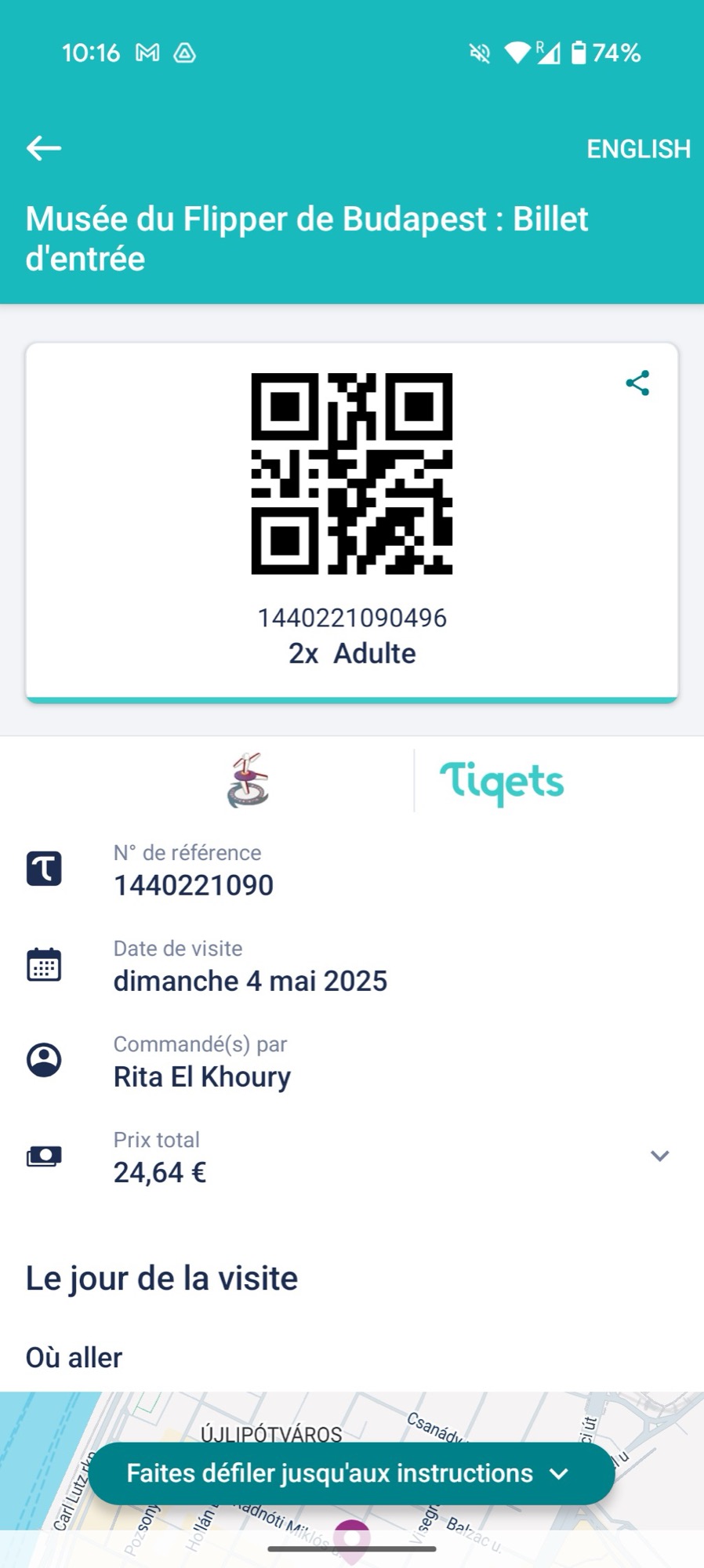Expand the Prix total details
This screenshot has height=1568, width=704.
click(659, 1156)
